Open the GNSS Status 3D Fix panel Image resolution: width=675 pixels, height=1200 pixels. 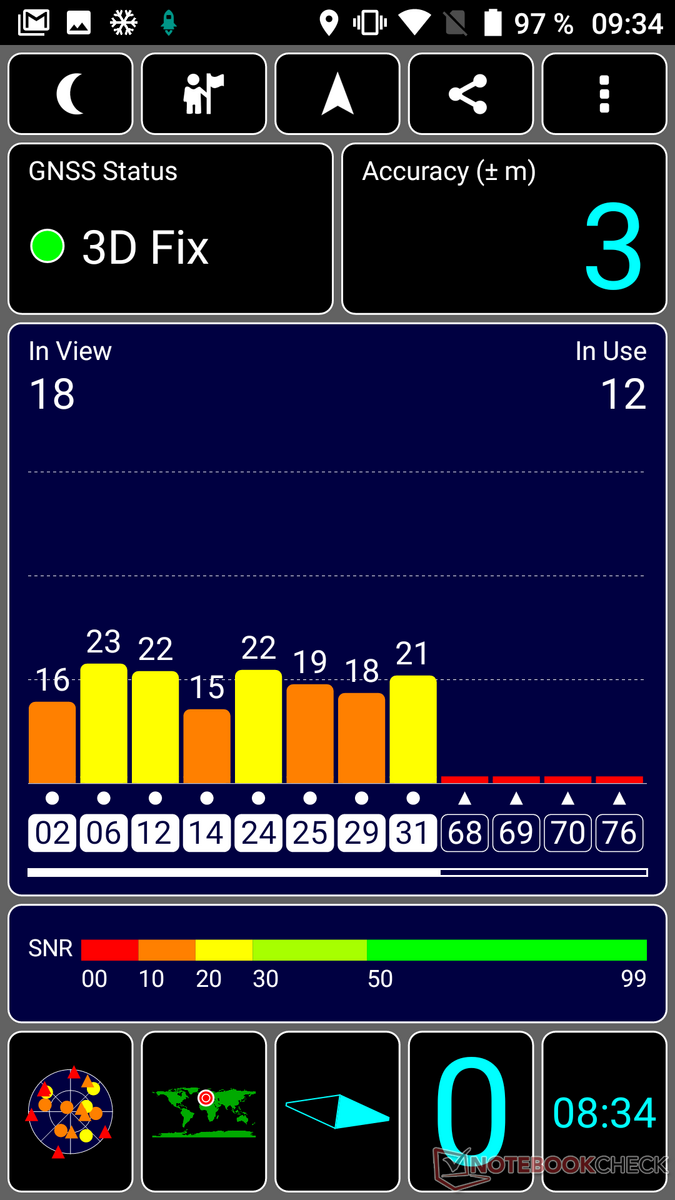click(170, 229)
